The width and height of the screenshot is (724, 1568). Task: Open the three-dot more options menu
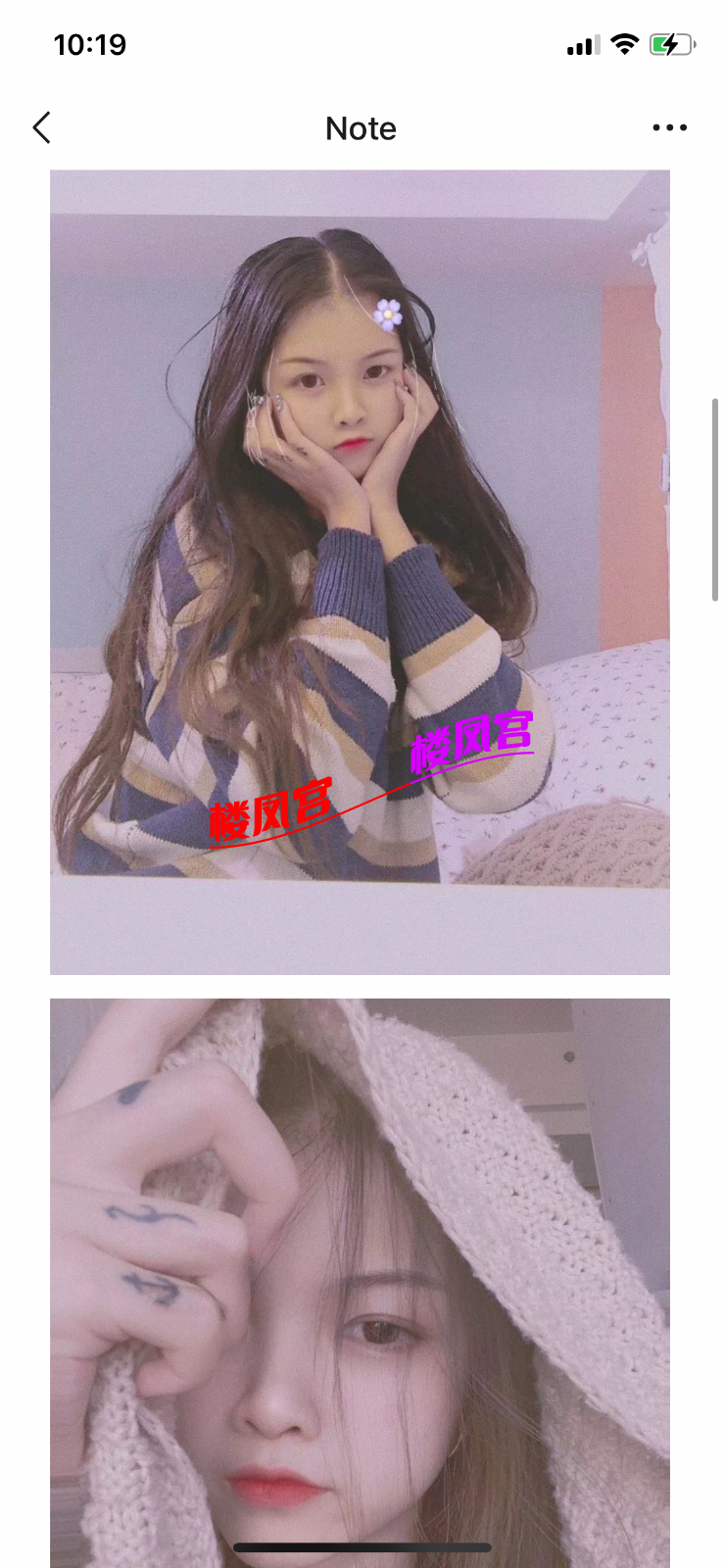tap(669, 128)
